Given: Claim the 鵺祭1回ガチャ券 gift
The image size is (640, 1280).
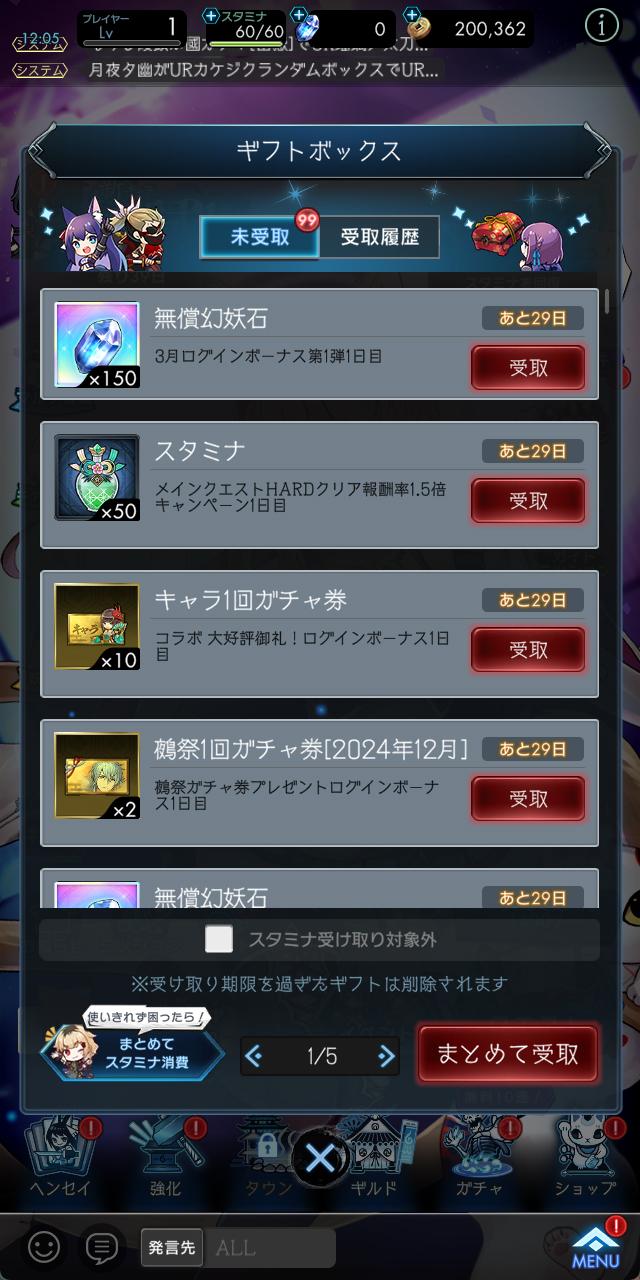Looking at the screenshot, I should coord(528,798).
